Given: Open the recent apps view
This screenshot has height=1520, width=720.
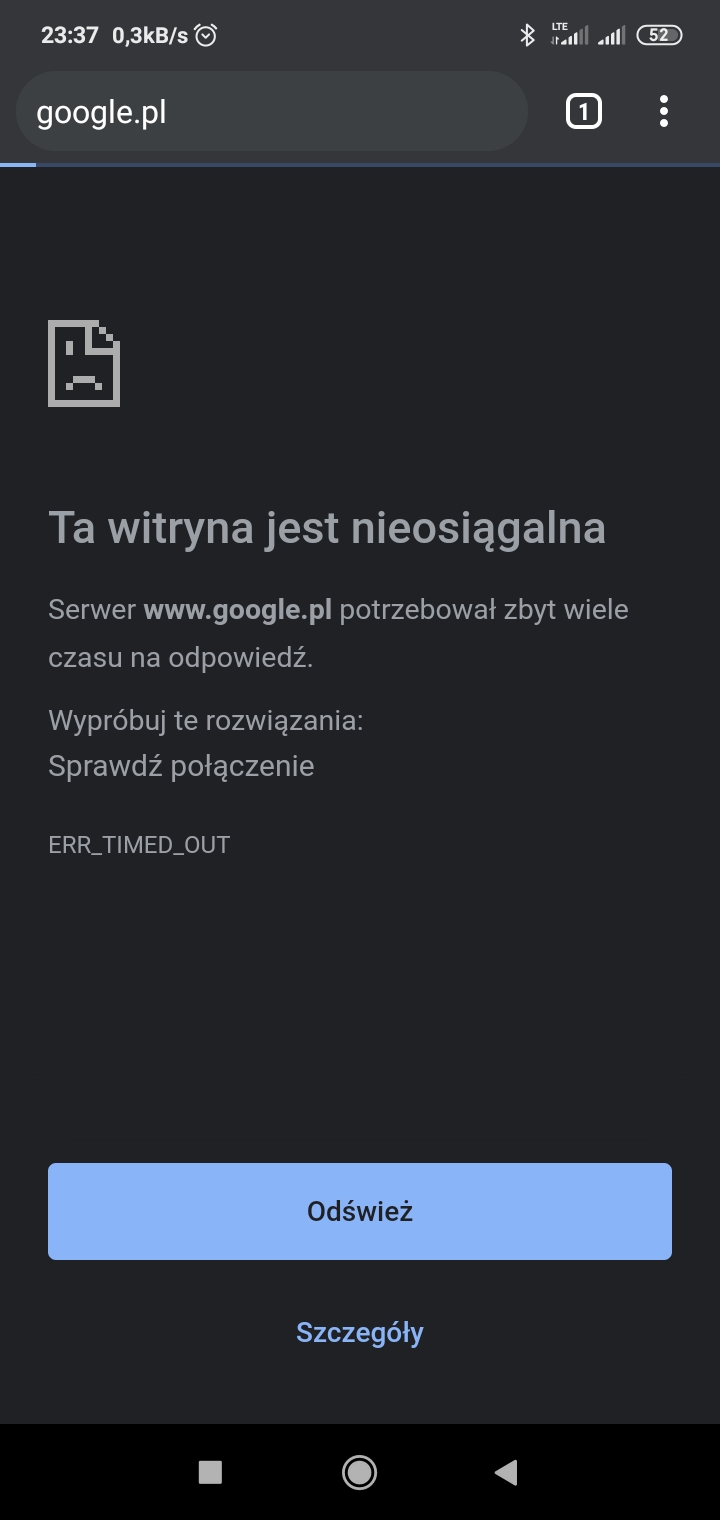Looking at the screenshot, I should pyautogui.click(x=210, y=1471).
